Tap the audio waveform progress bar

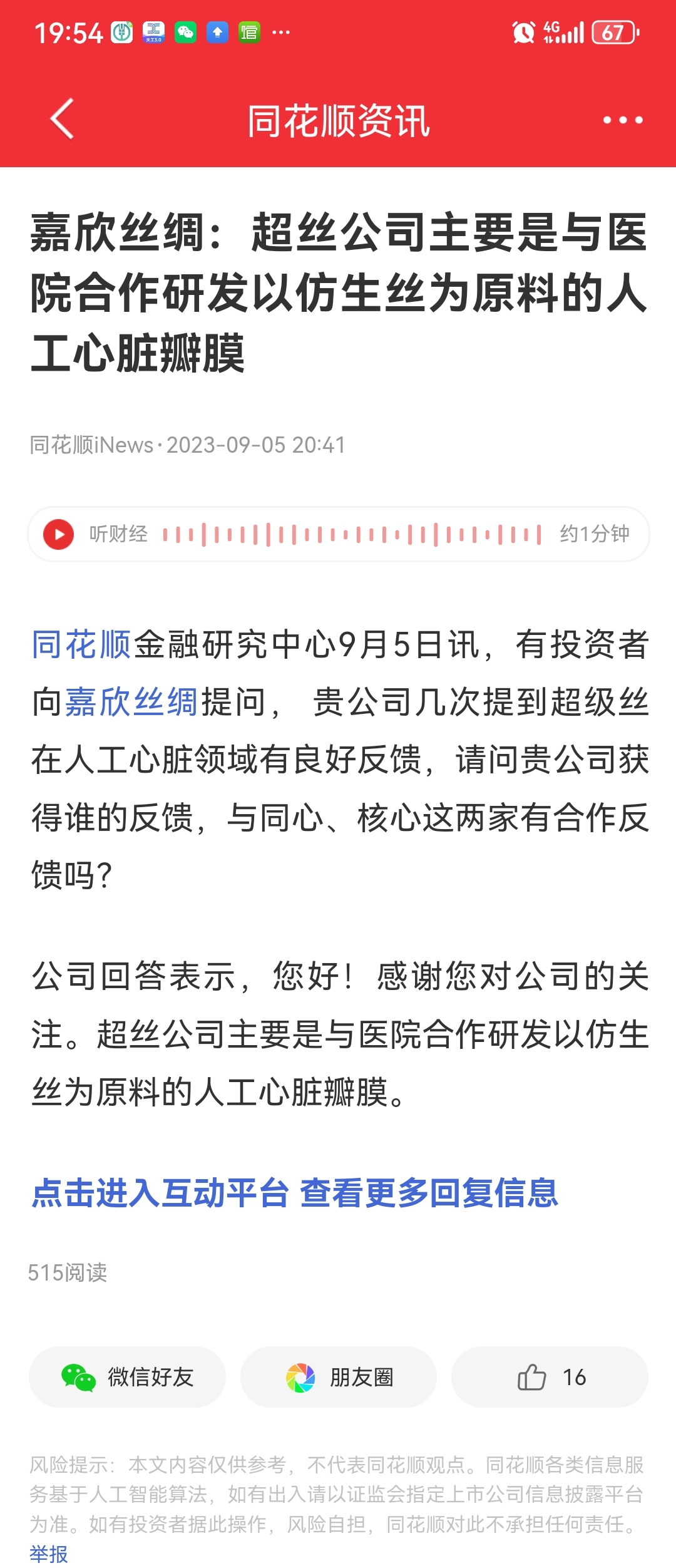click(x=351, y=534)
